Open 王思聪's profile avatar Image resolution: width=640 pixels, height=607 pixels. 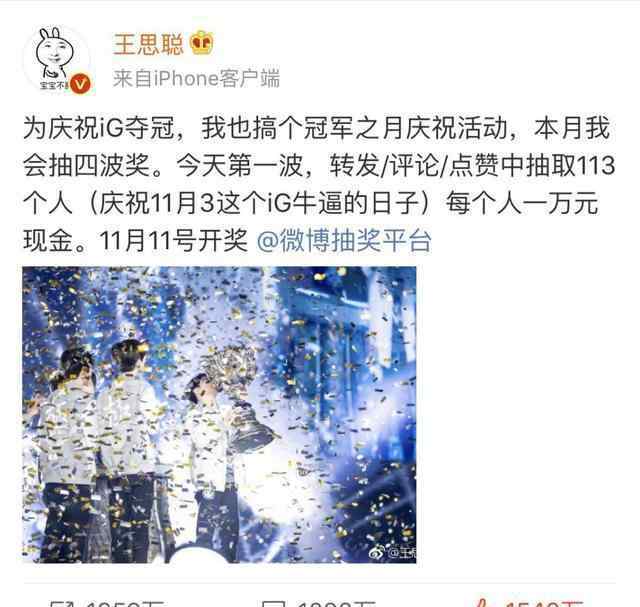coord(56,61)
